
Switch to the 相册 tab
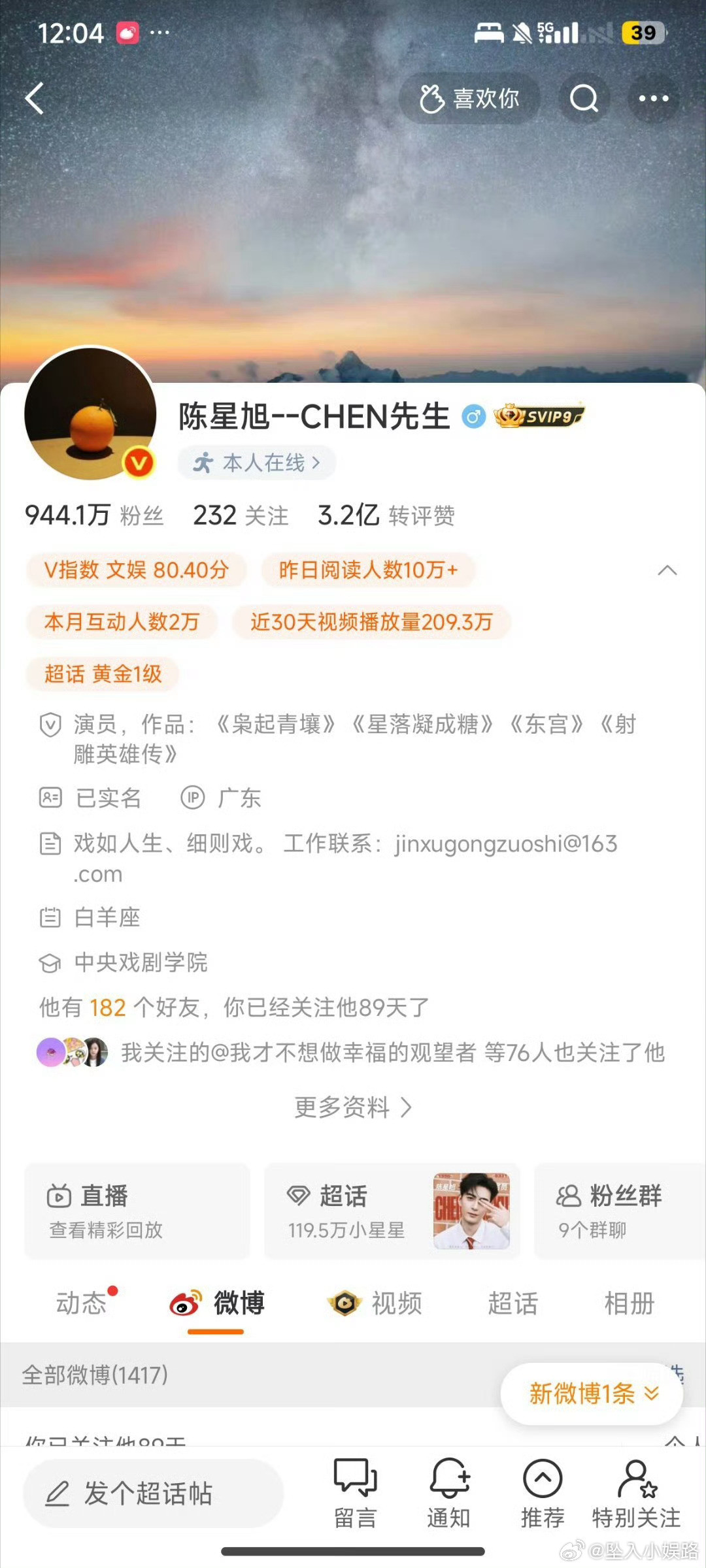click(x=628, y=1304)
